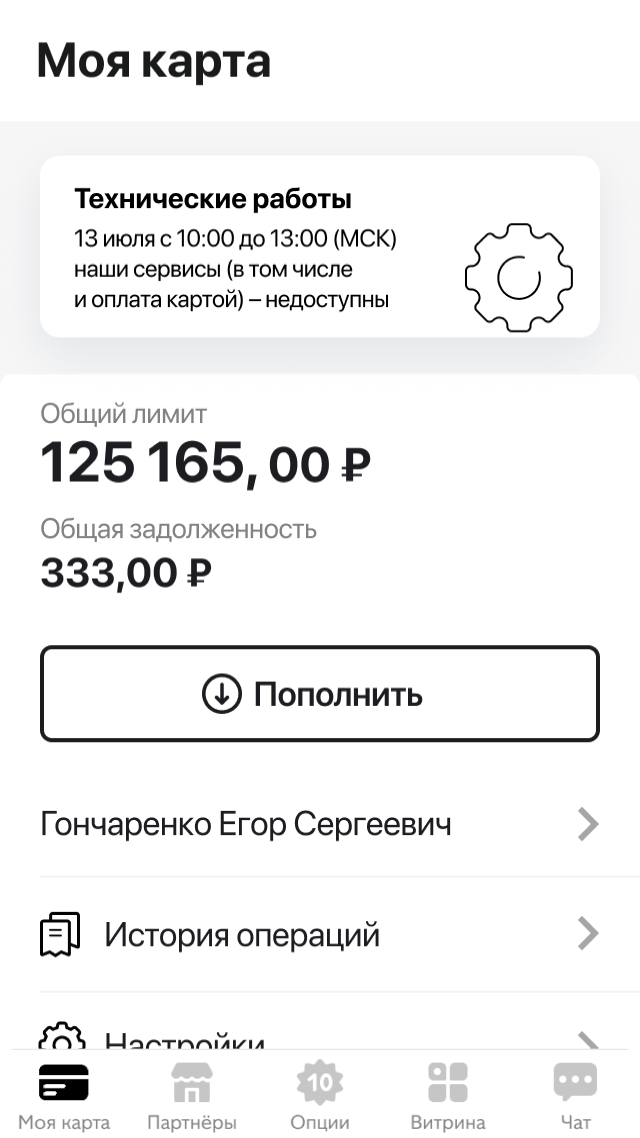Open the Чат tab
Image resolution: width=640 pixels, height=1138 pixels.
tap(575, 1095)
